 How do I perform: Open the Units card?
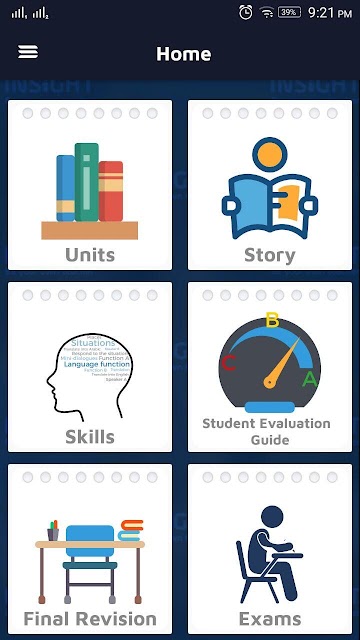pyautogui.click(x=90, y=185)
